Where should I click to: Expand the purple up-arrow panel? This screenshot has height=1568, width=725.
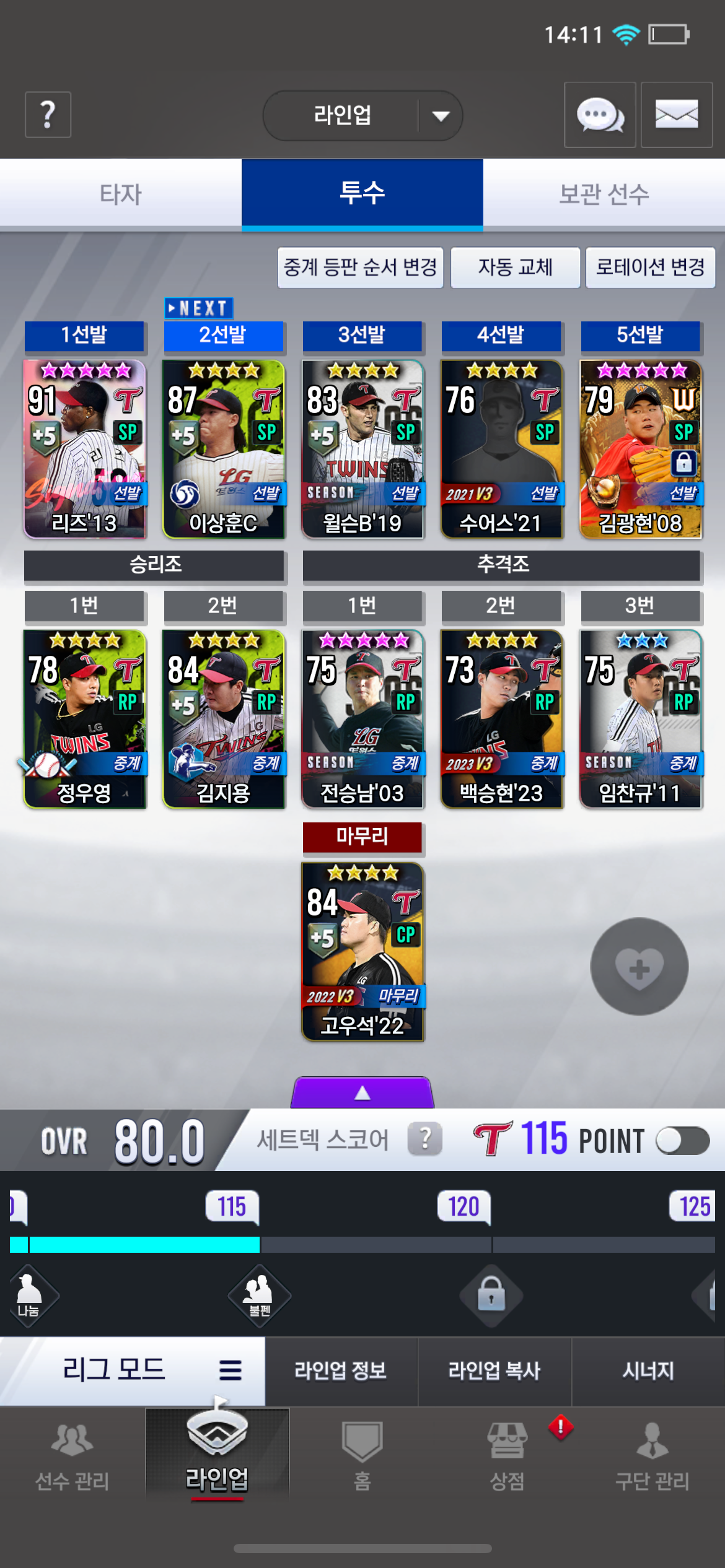pos(362,1093)
